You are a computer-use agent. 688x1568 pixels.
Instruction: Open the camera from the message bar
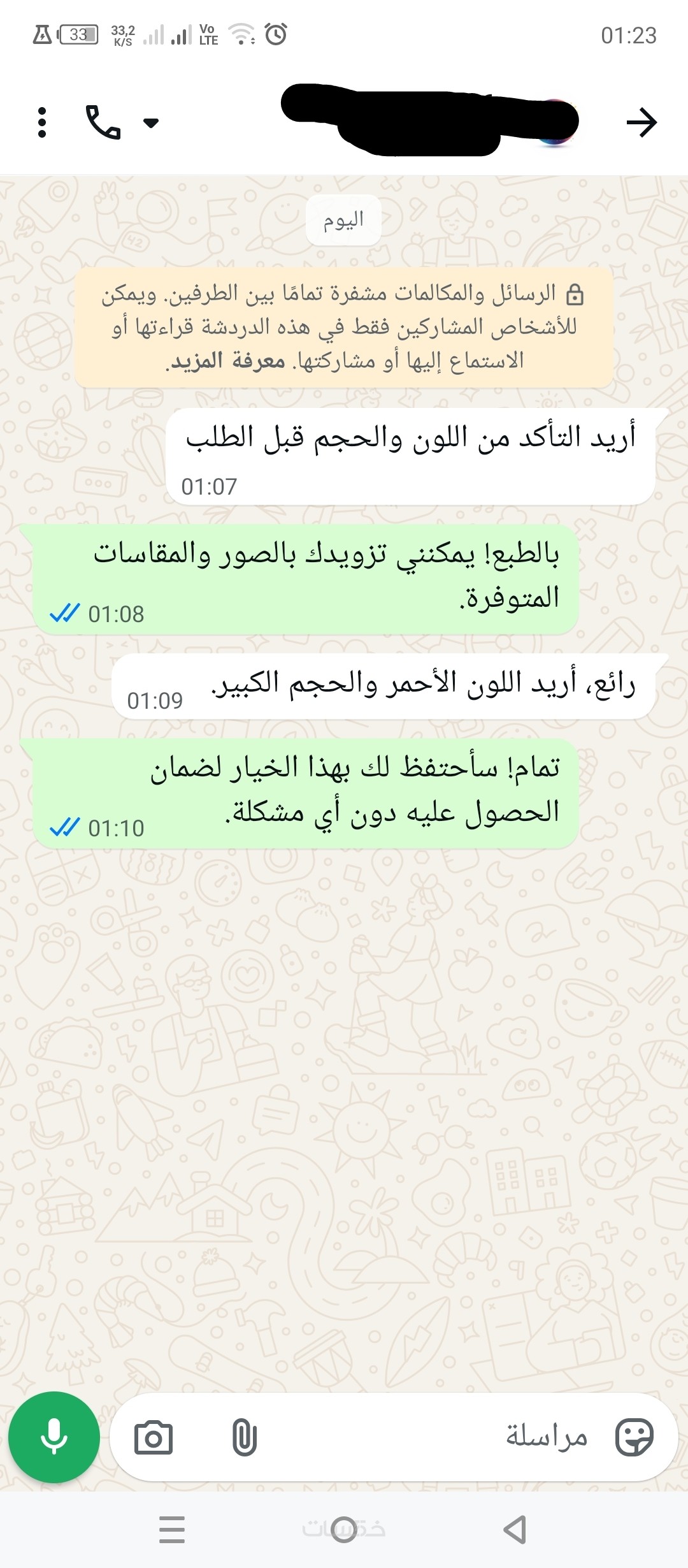[x=154, y=1438]
